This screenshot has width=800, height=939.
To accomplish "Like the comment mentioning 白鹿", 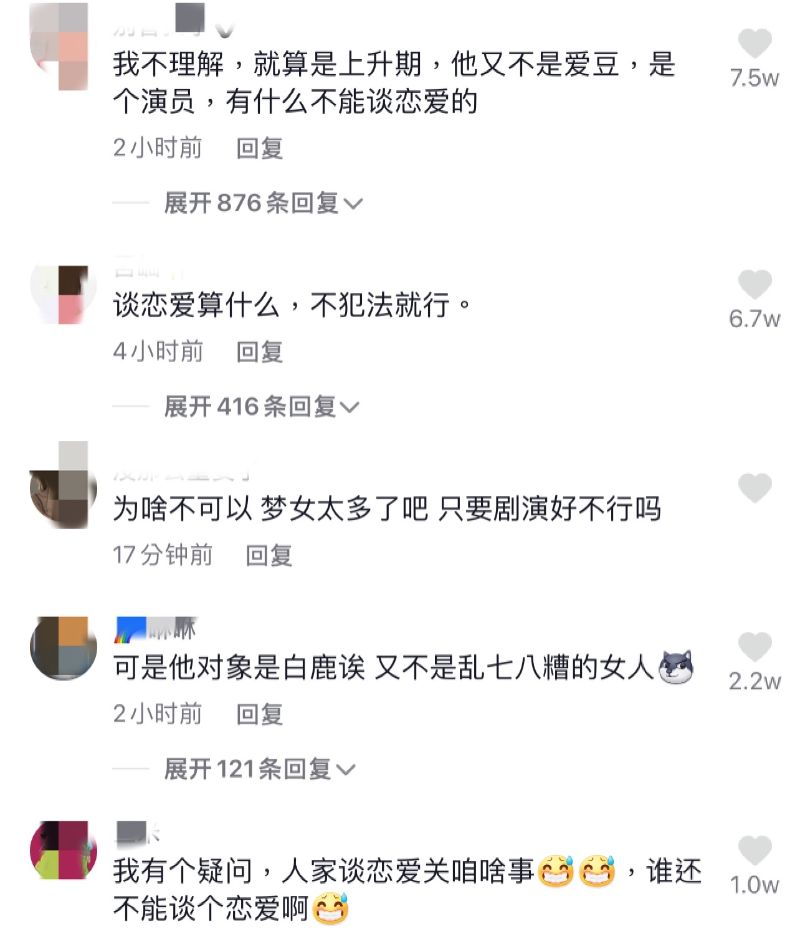I will pyautogui.click(x=755, y=648).
